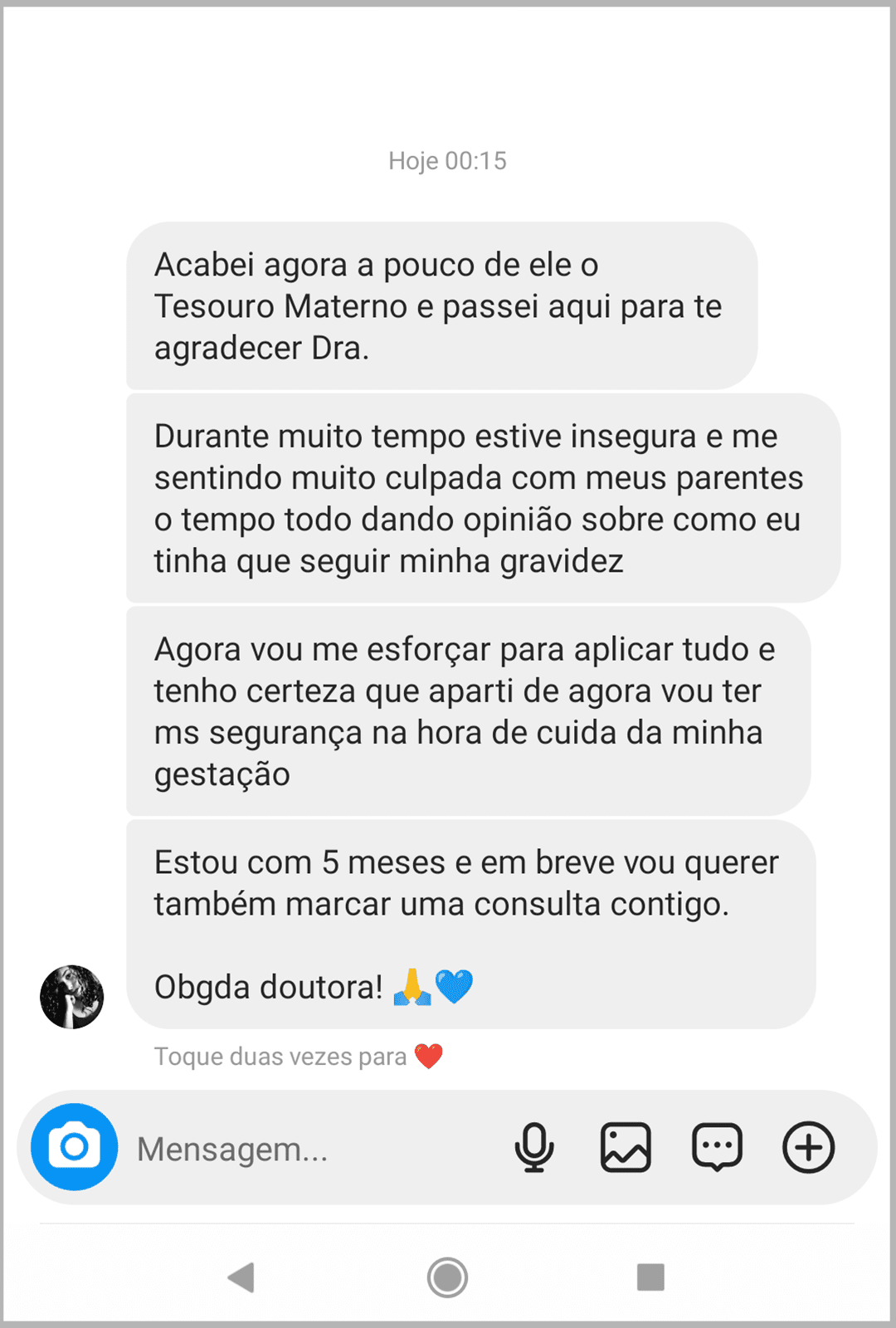Open the sender's profile avatar
This screenshot has height=1328, width=896.
[x=72, y=998]
